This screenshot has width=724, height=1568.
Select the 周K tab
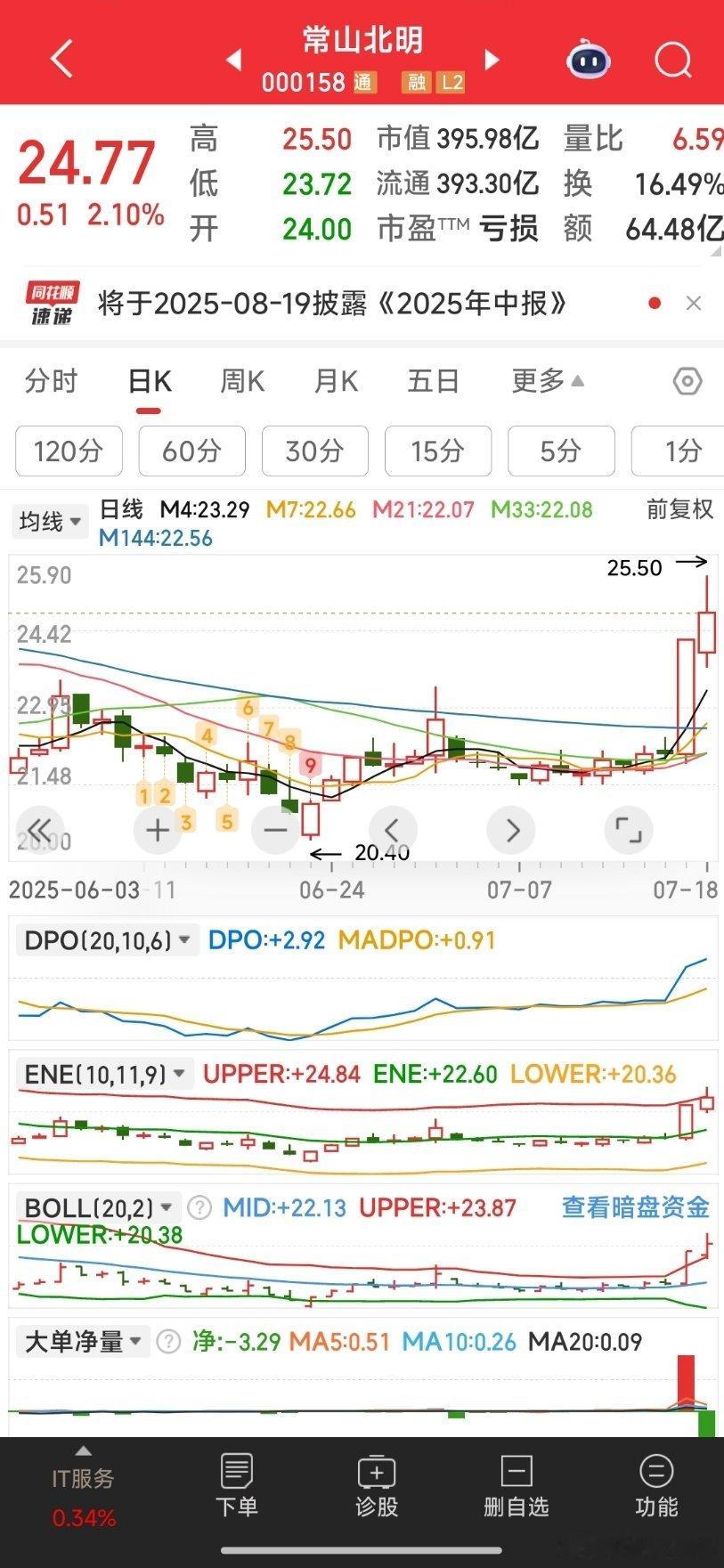(242, 381)
